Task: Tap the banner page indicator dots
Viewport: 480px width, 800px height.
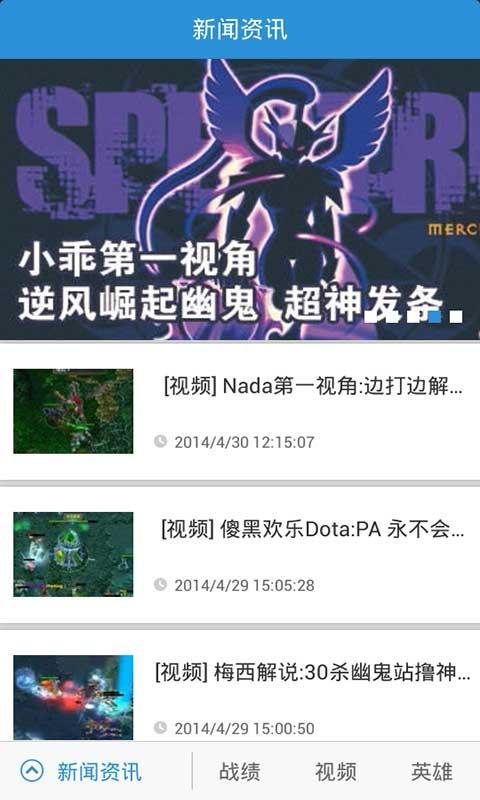Action: 414,316
